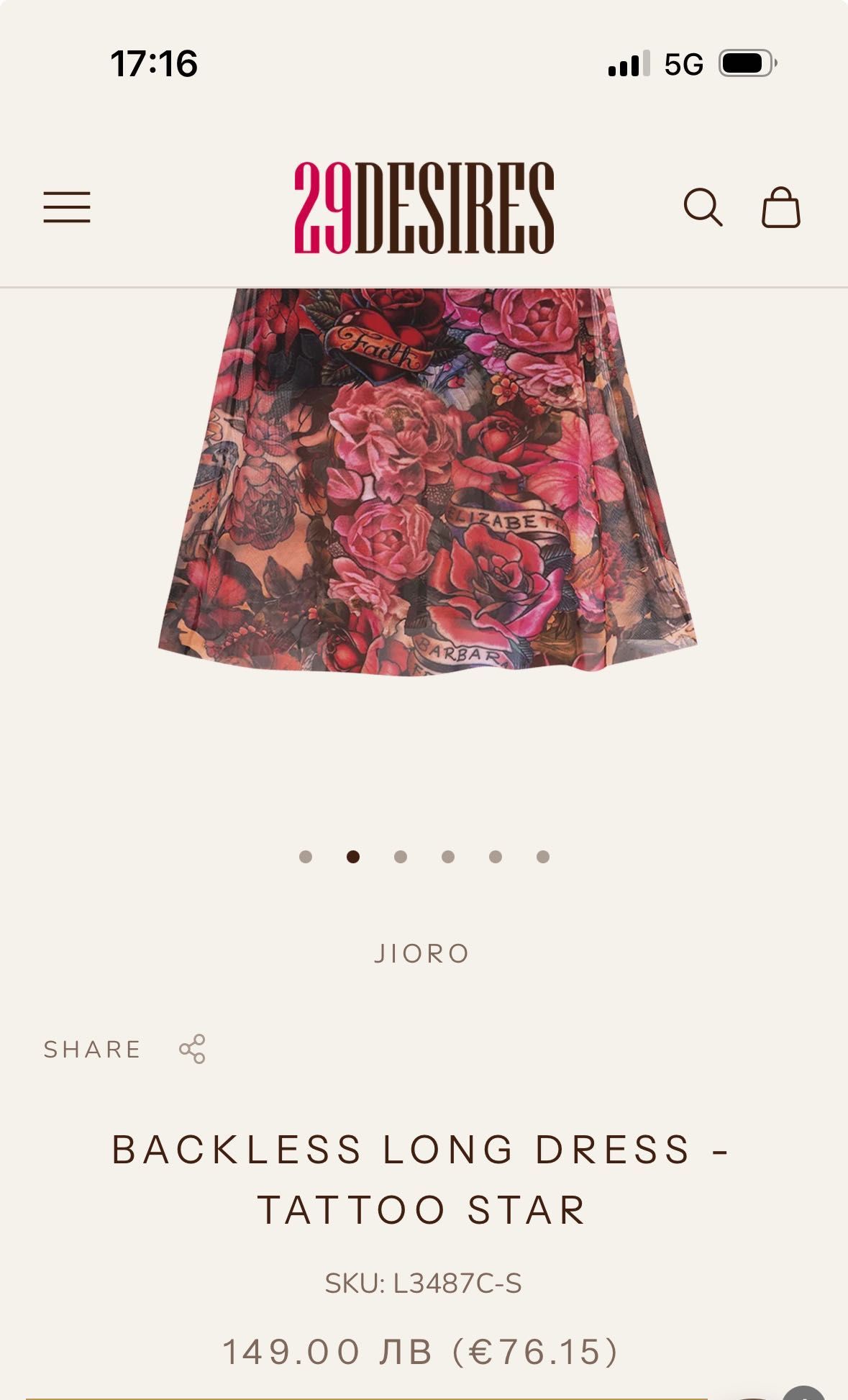Select the third image dot
The width and height of the screenshot is (848, 1400).
coord(401,857)
